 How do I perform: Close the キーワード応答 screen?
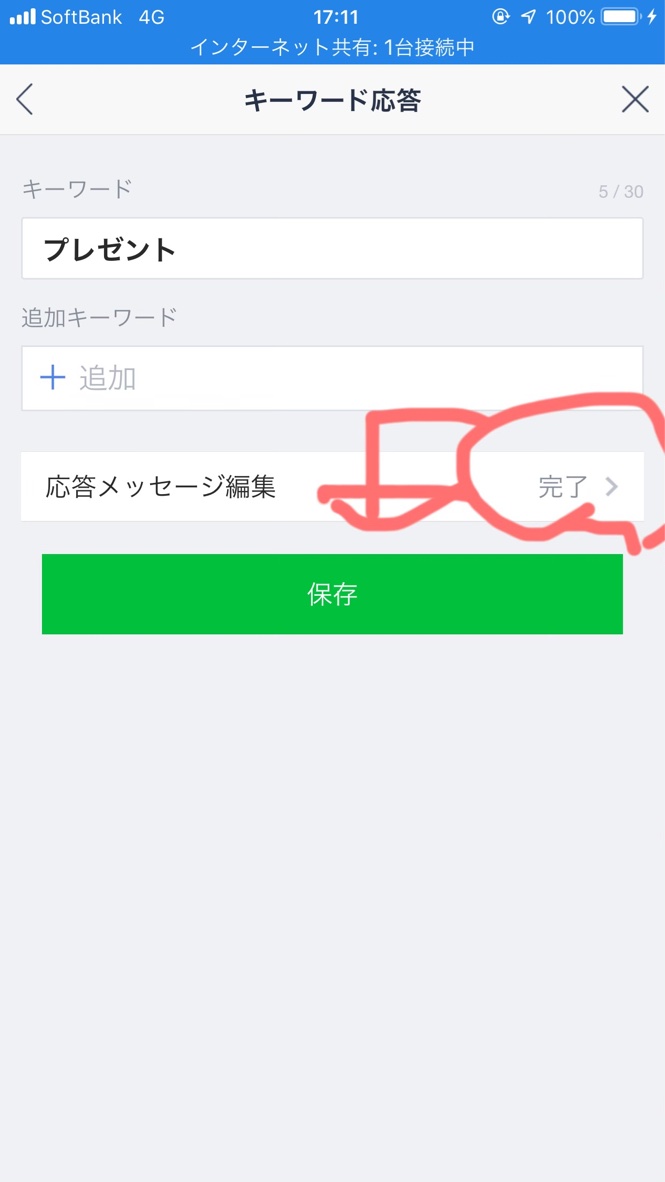point(634,99)
